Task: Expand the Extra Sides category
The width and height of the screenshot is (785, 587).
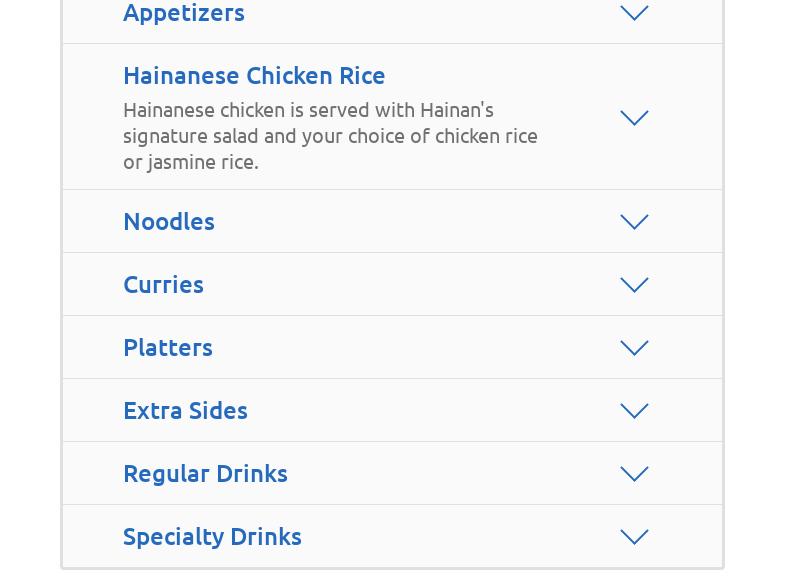Action: (634, 411)
